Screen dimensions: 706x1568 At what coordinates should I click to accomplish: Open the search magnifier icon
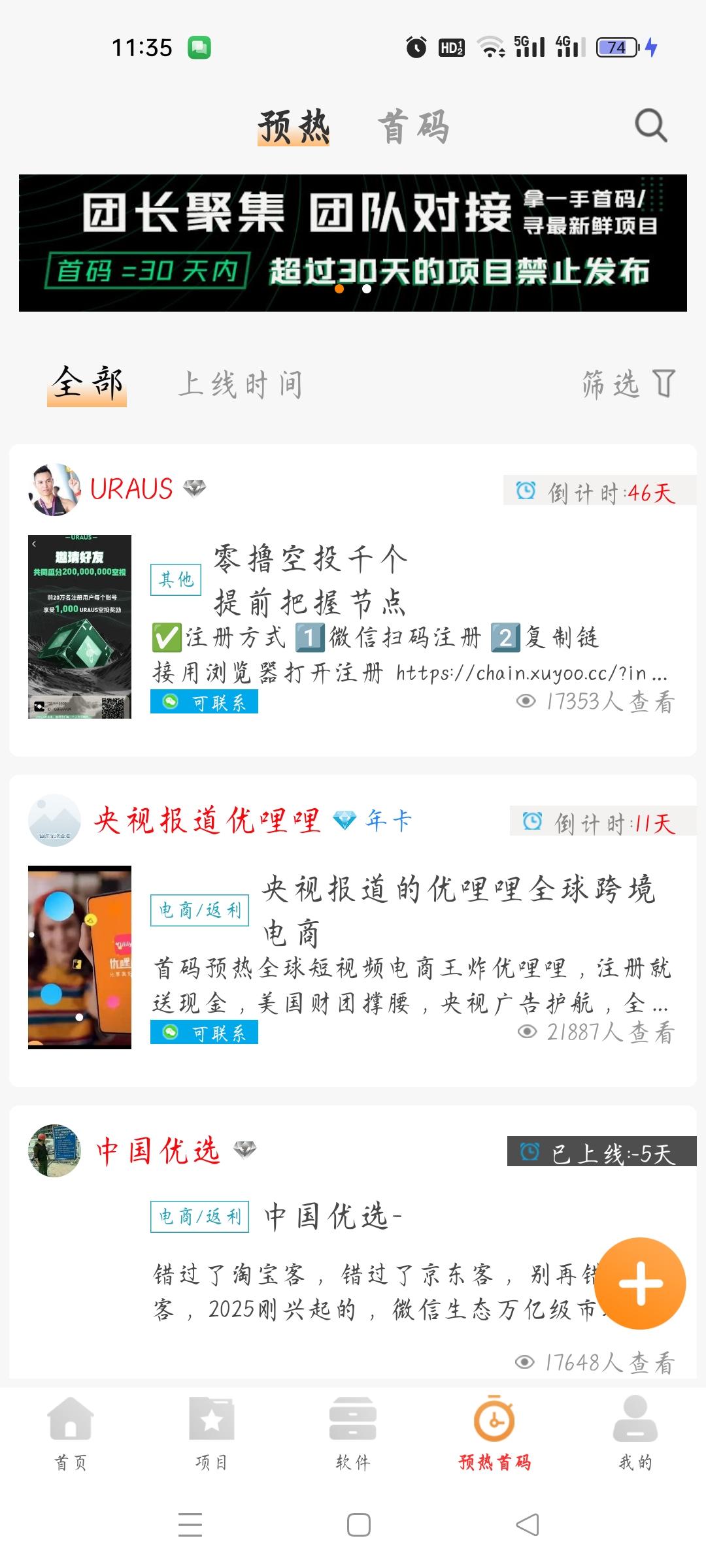click(651, 125)
